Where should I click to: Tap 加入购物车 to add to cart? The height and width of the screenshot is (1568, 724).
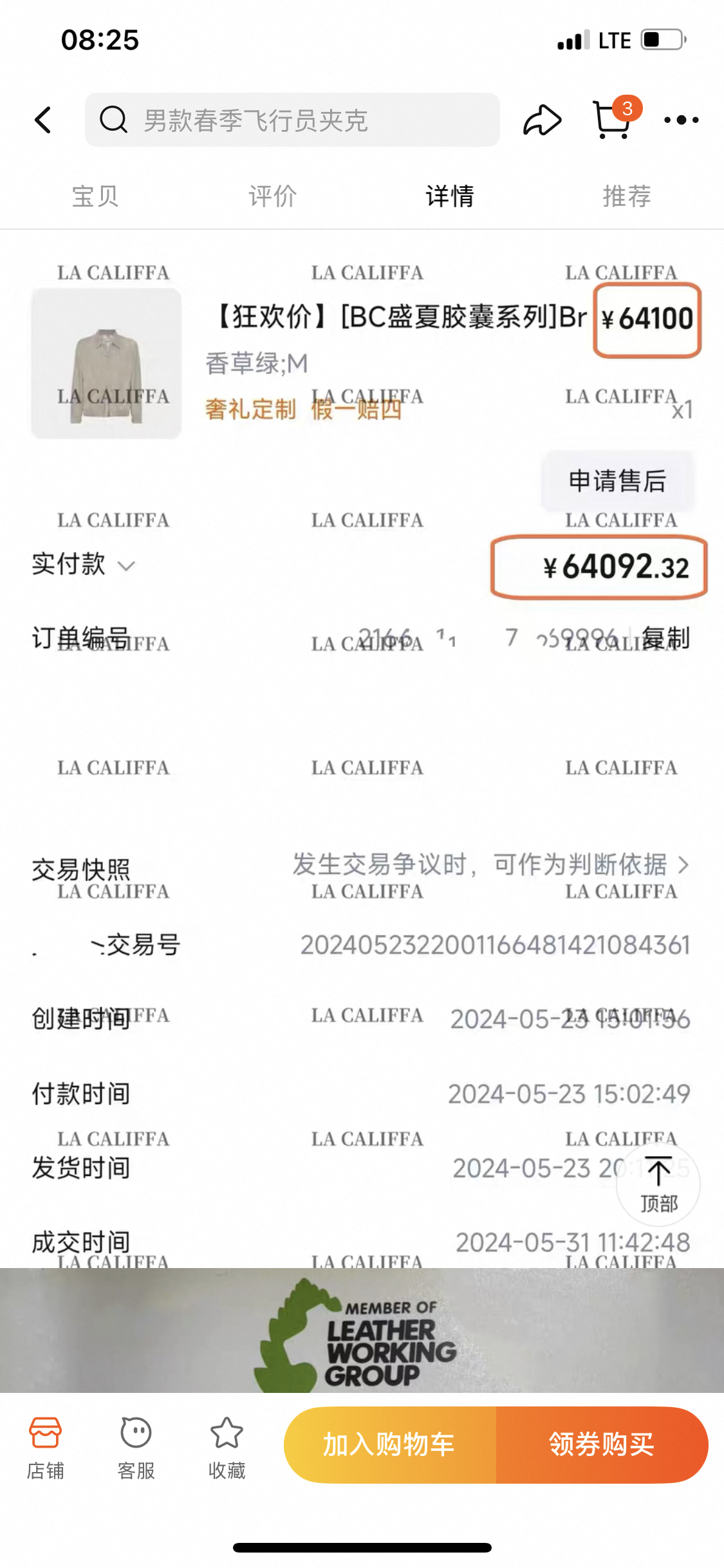pos(390,1444)
